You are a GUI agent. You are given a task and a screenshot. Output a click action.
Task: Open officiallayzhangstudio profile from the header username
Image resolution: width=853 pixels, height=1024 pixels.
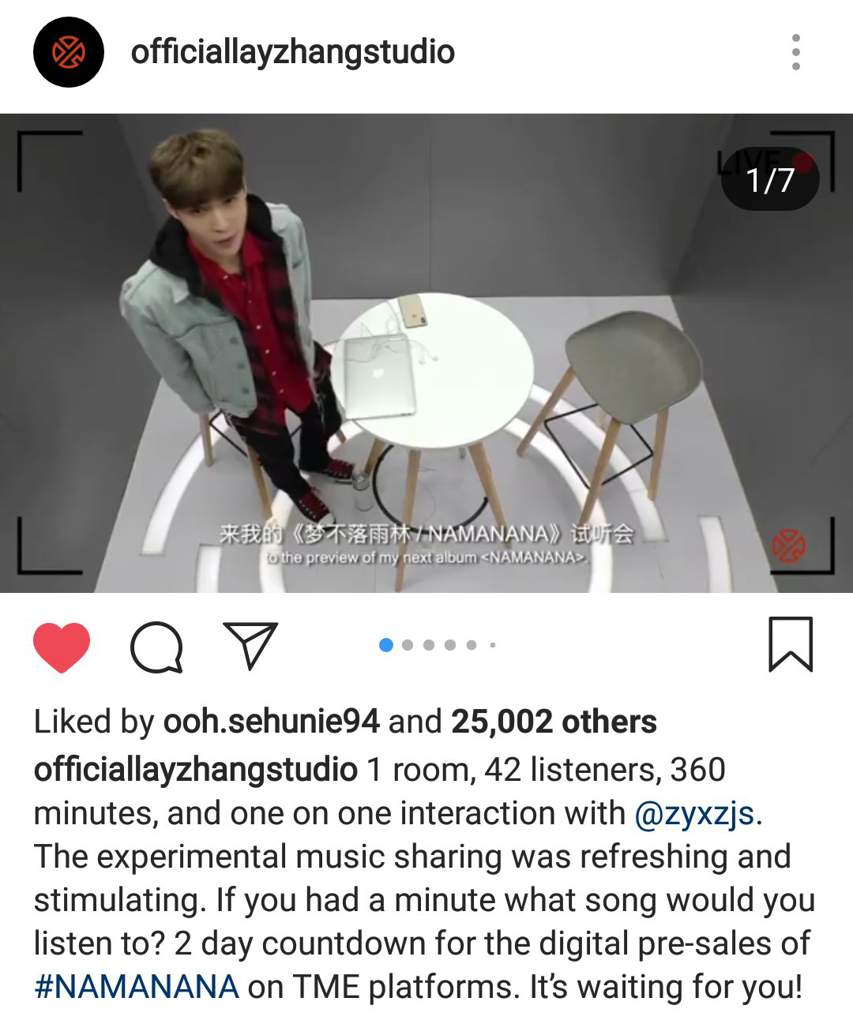click(x=292, y=52)
